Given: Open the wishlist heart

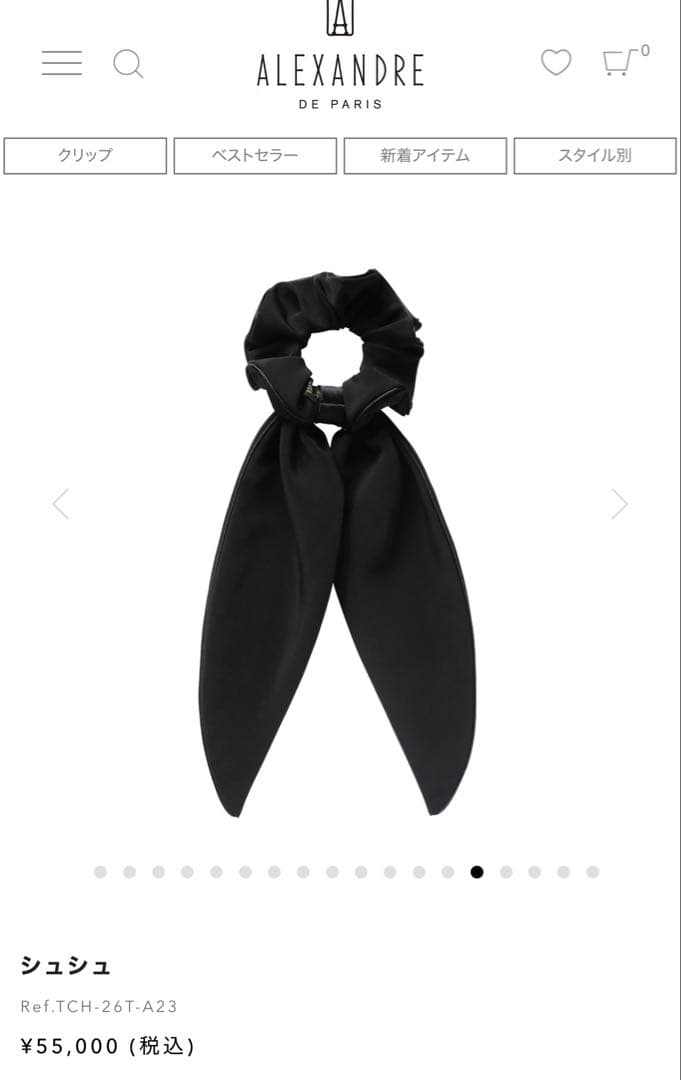Looking at the screenshot, I should pyautogui.click(x=556, y=63).
